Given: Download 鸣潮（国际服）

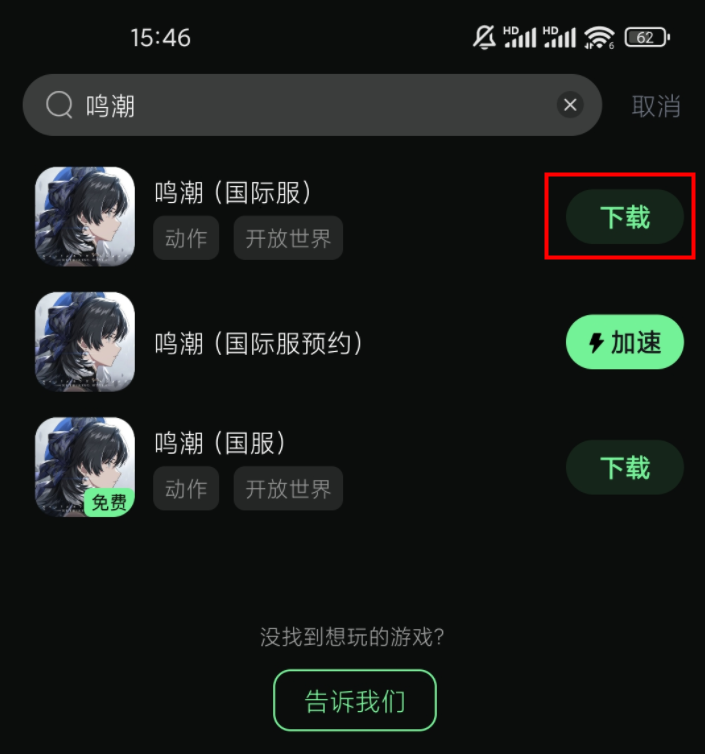Looking at the screenshot, I should click(x=625, y=217).
